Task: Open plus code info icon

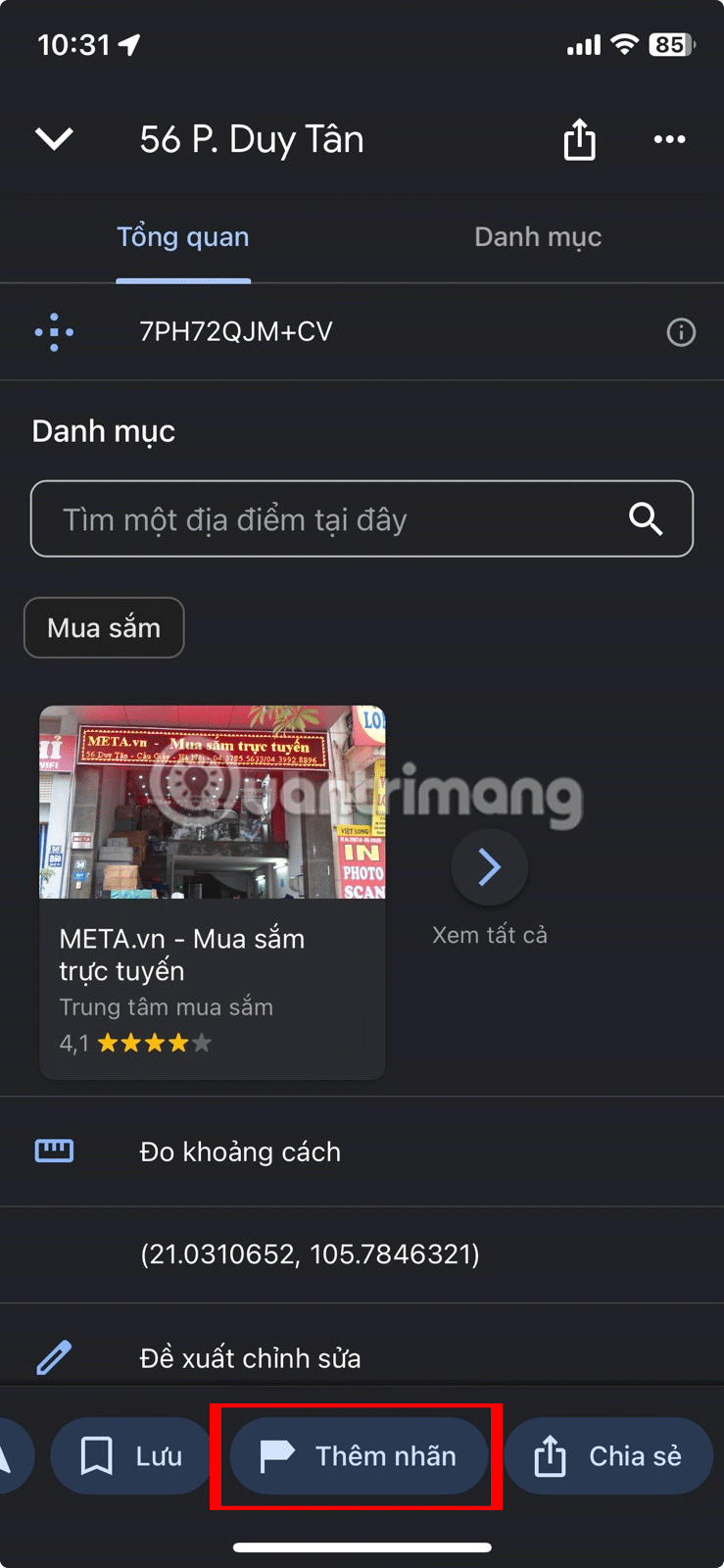Action: [681, 332]
